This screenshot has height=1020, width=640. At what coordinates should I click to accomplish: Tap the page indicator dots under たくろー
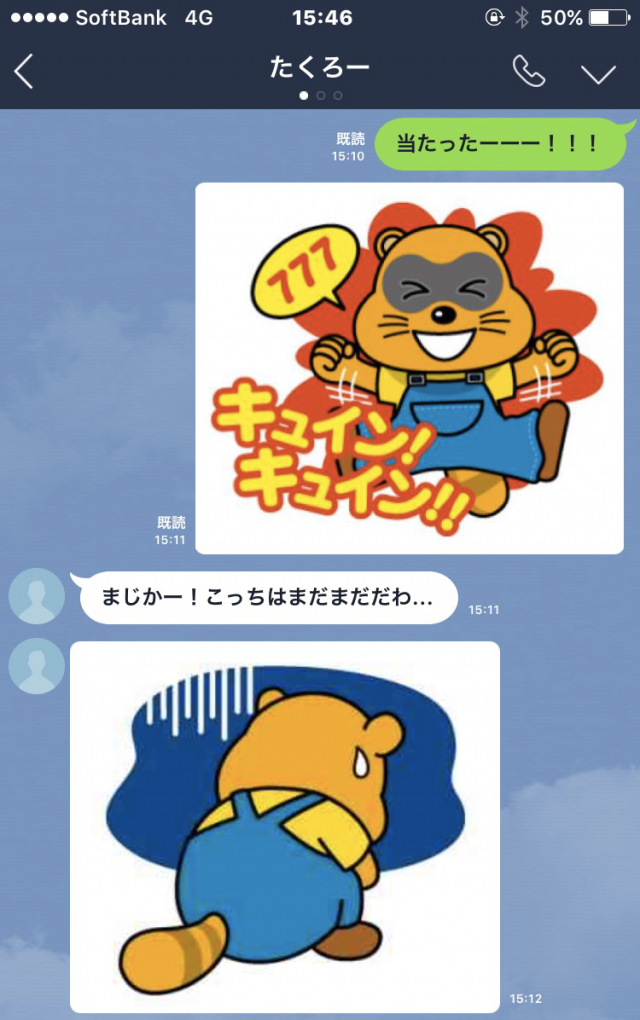(320, 96)
